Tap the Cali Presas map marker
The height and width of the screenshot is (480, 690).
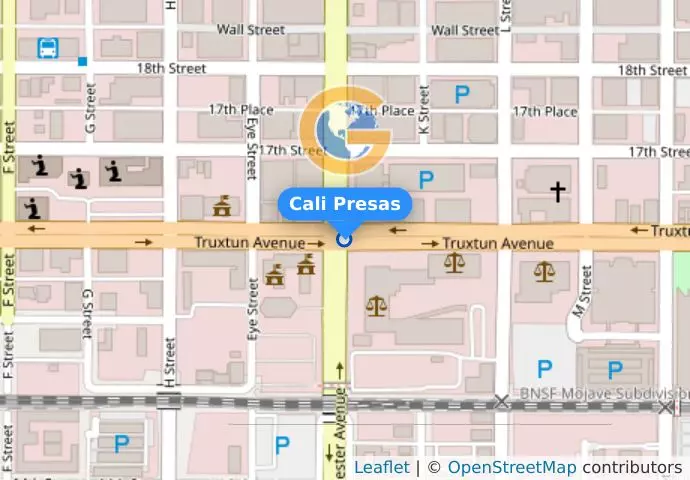tap(345, 239)
